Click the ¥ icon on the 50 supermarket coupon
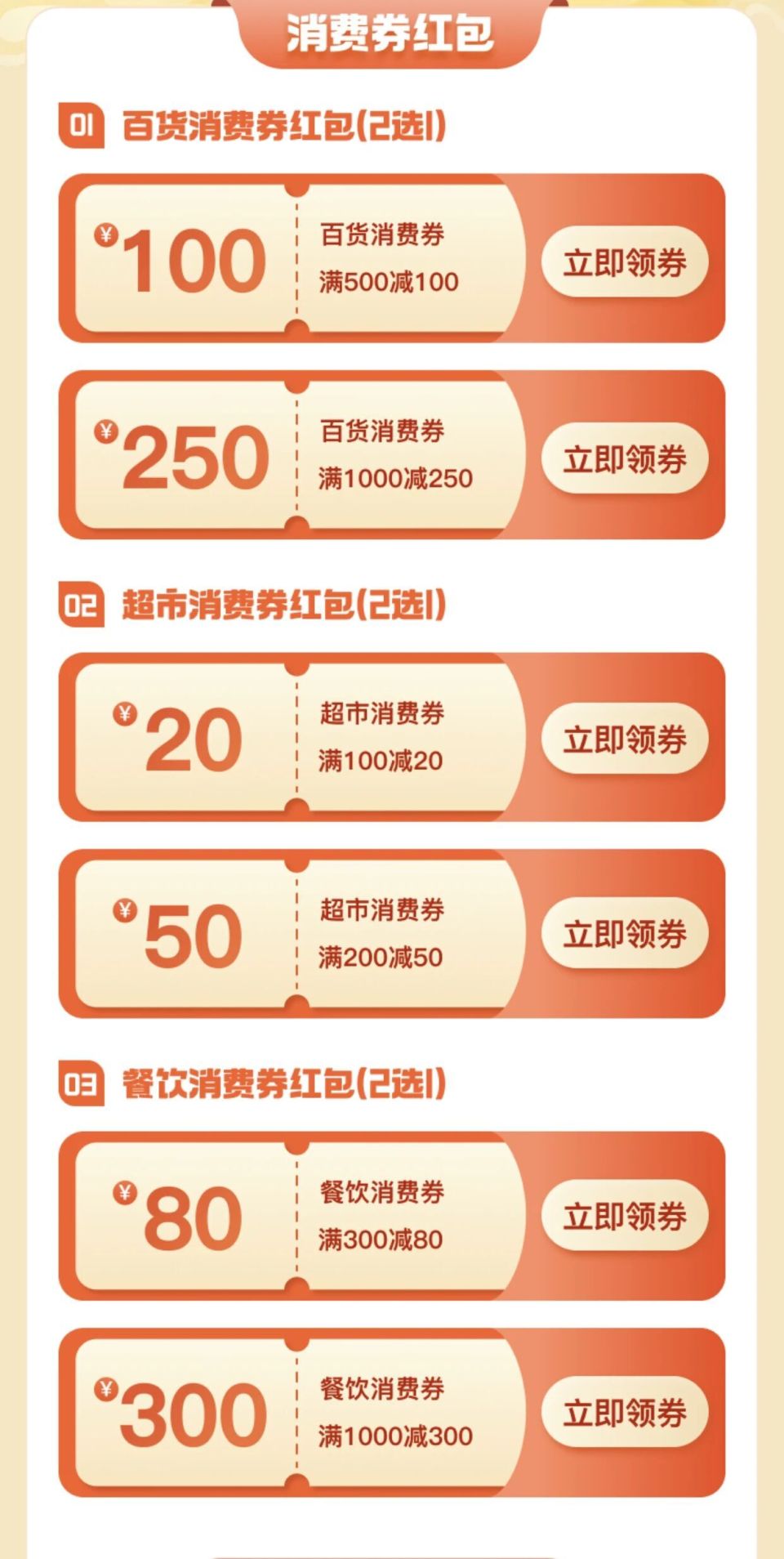 pyautogui.click(x=123, y=909)
